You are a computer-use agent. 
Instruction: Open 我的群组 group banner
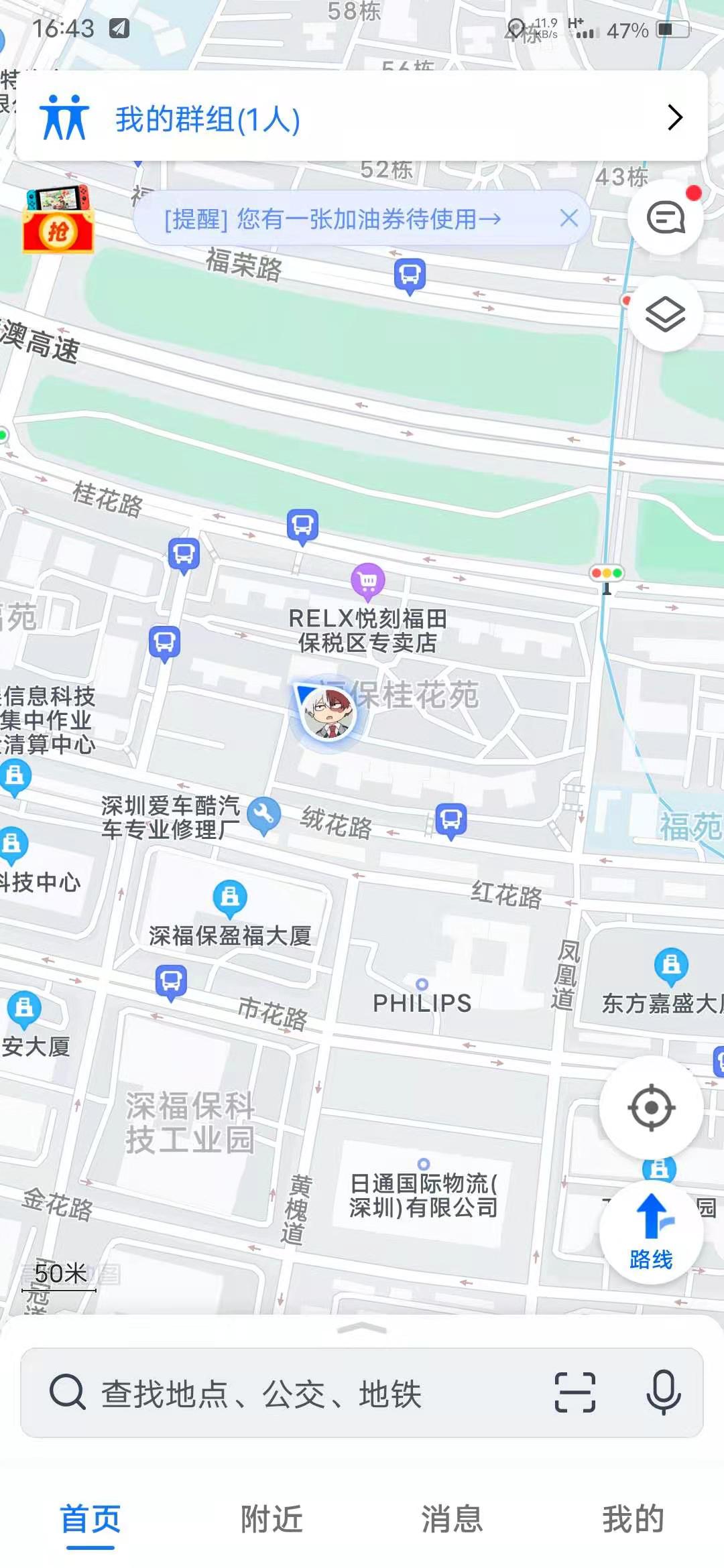pos(362,118)
